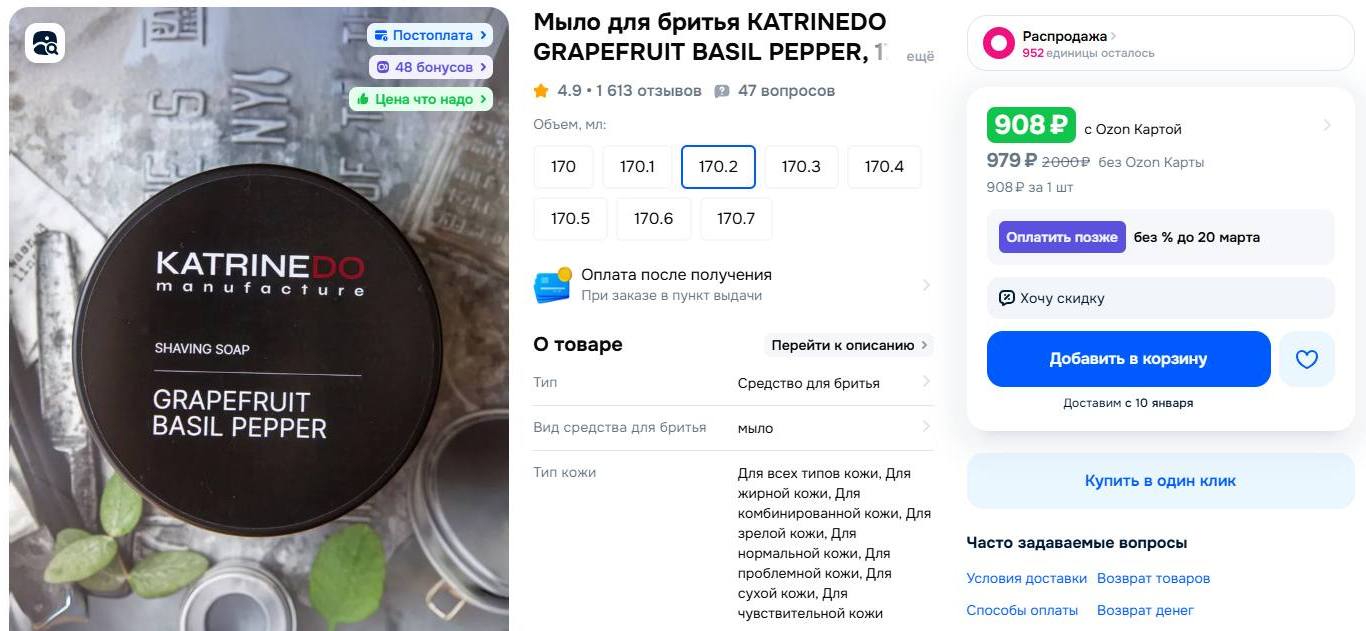The image size is (1366, 631).
Task: Choose the 170.7 volume option
Action: tap(735, 219)
